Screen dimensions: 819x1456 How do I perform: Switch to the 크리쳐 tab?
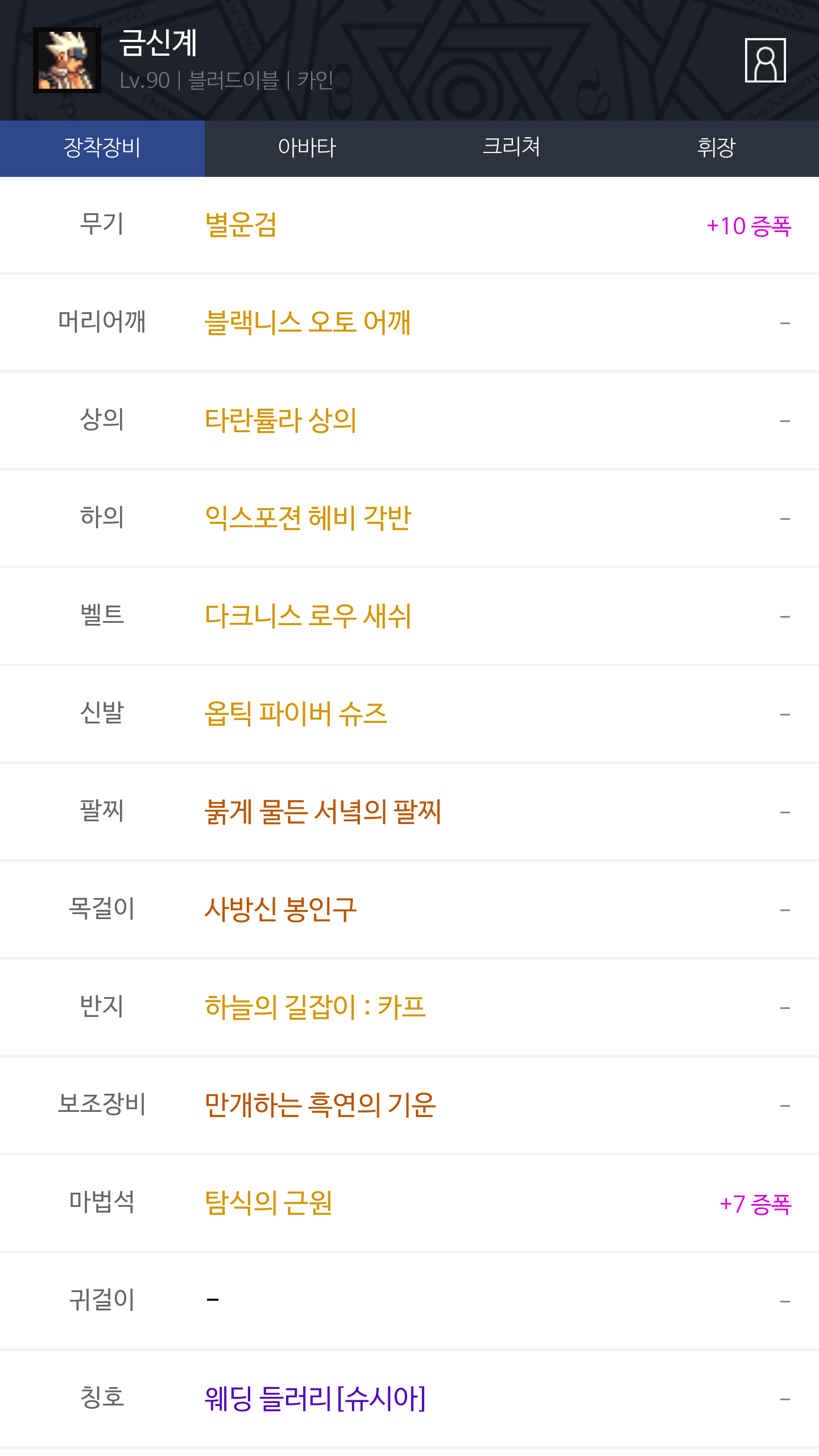tap(511, 148)
